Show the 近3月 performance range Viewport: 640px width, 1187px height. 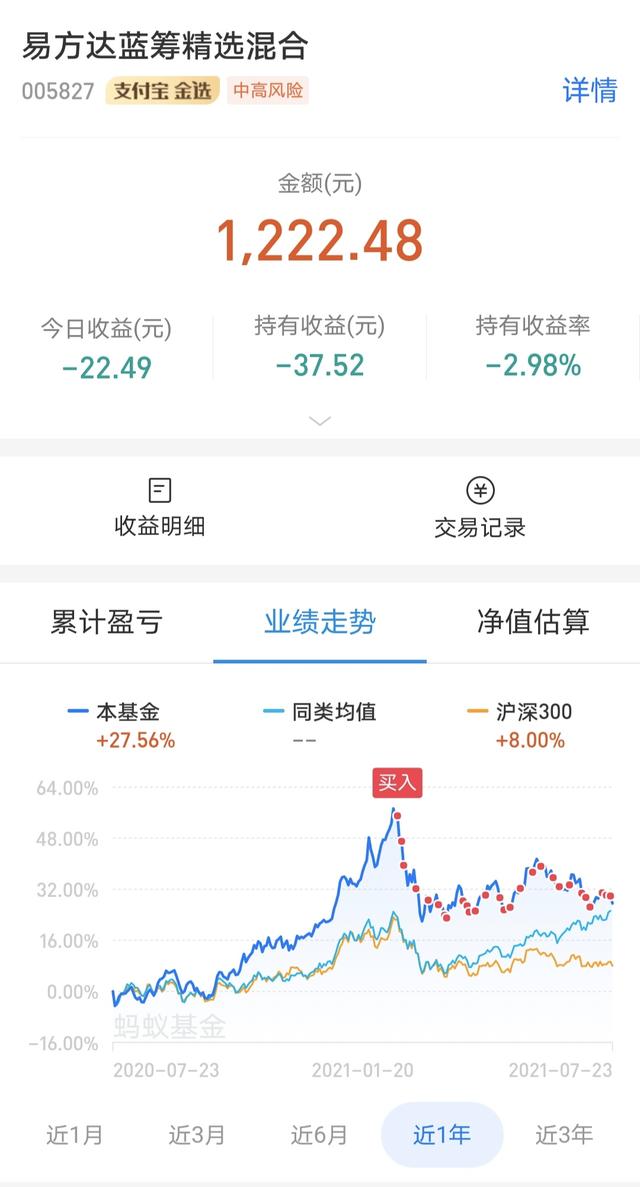pyautogui.click(x=197, y=1135)
